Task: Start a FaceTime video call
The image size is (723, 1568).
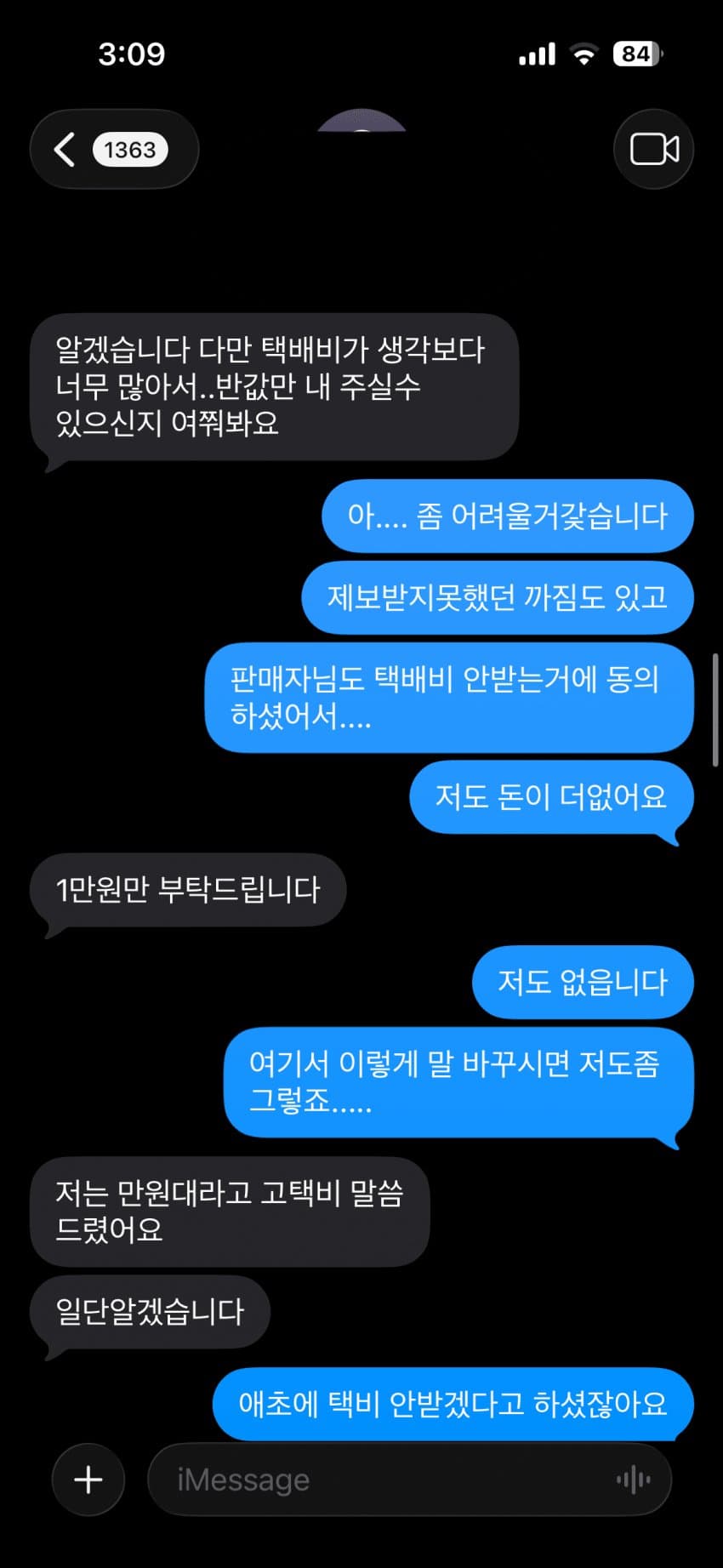Action: click(653, 150)
